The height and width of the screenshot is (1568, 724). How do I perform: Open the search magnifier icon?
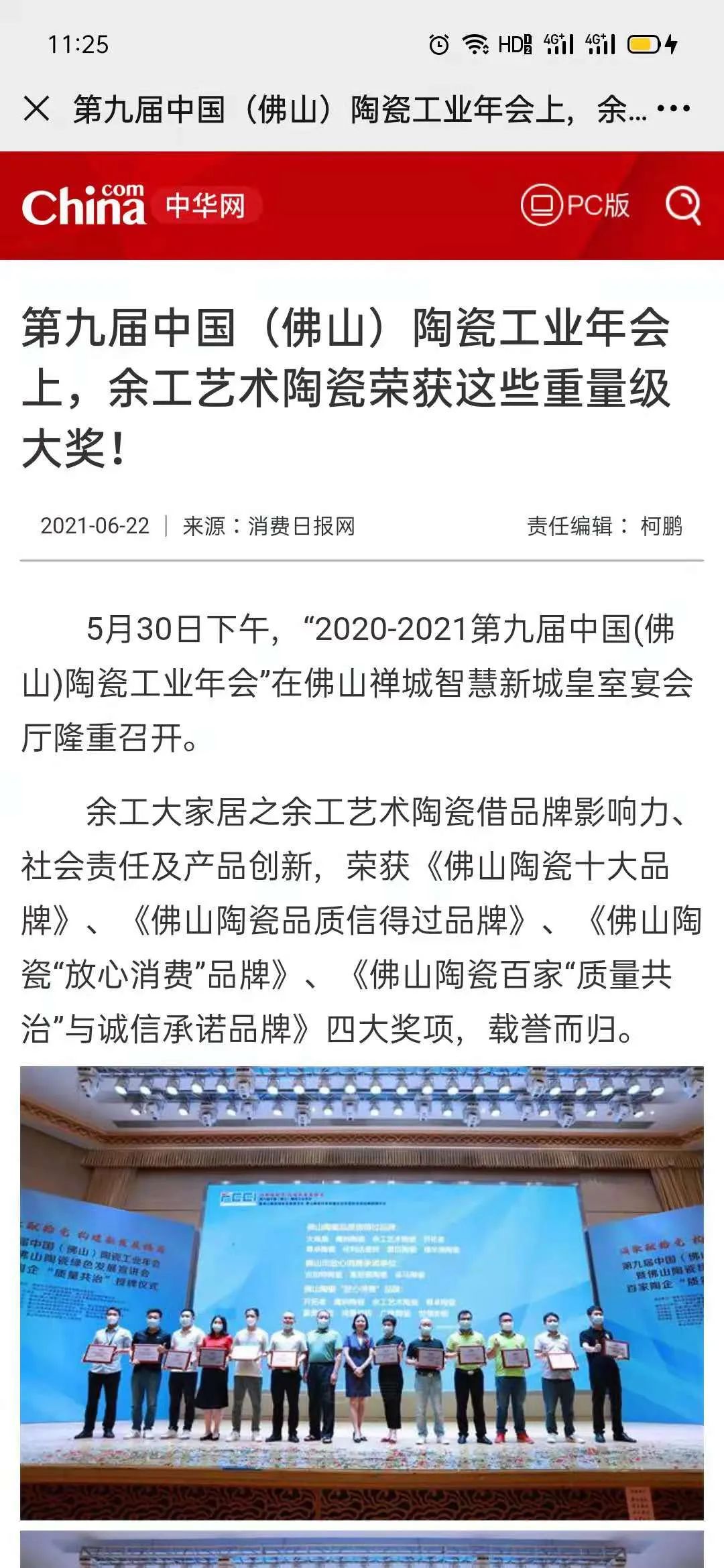[682, 205]
